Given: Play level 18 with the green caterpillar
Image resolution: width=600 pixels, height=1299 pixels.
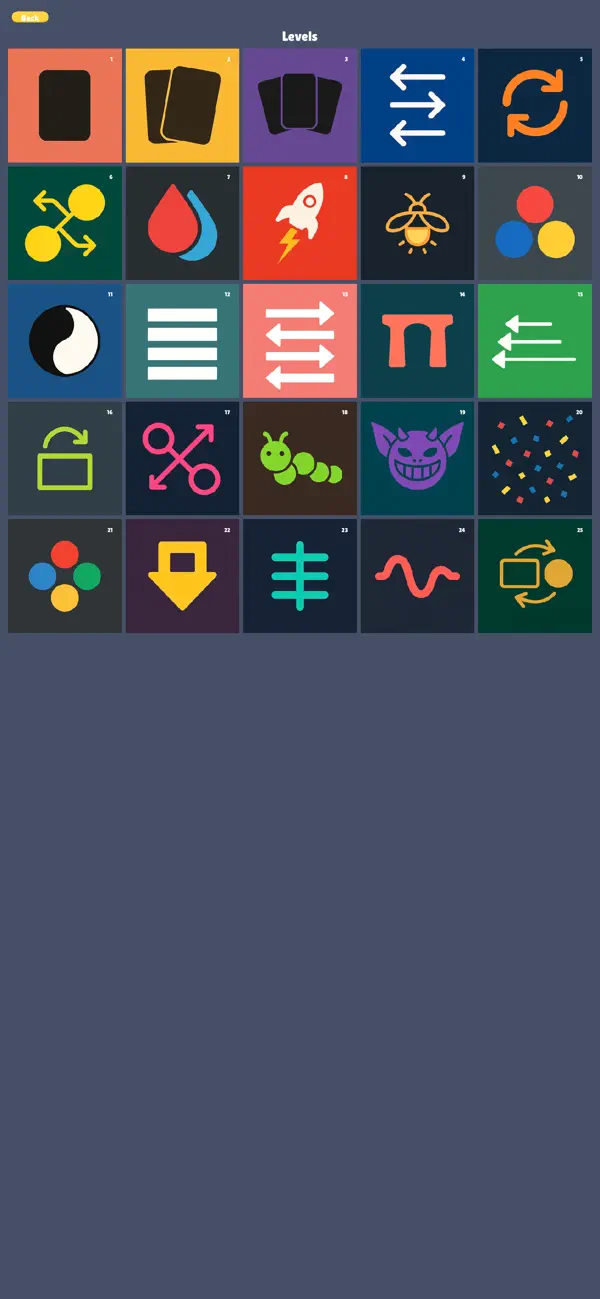Looking at the screenshot, I should pyautogui.click(x=300, y=458).
